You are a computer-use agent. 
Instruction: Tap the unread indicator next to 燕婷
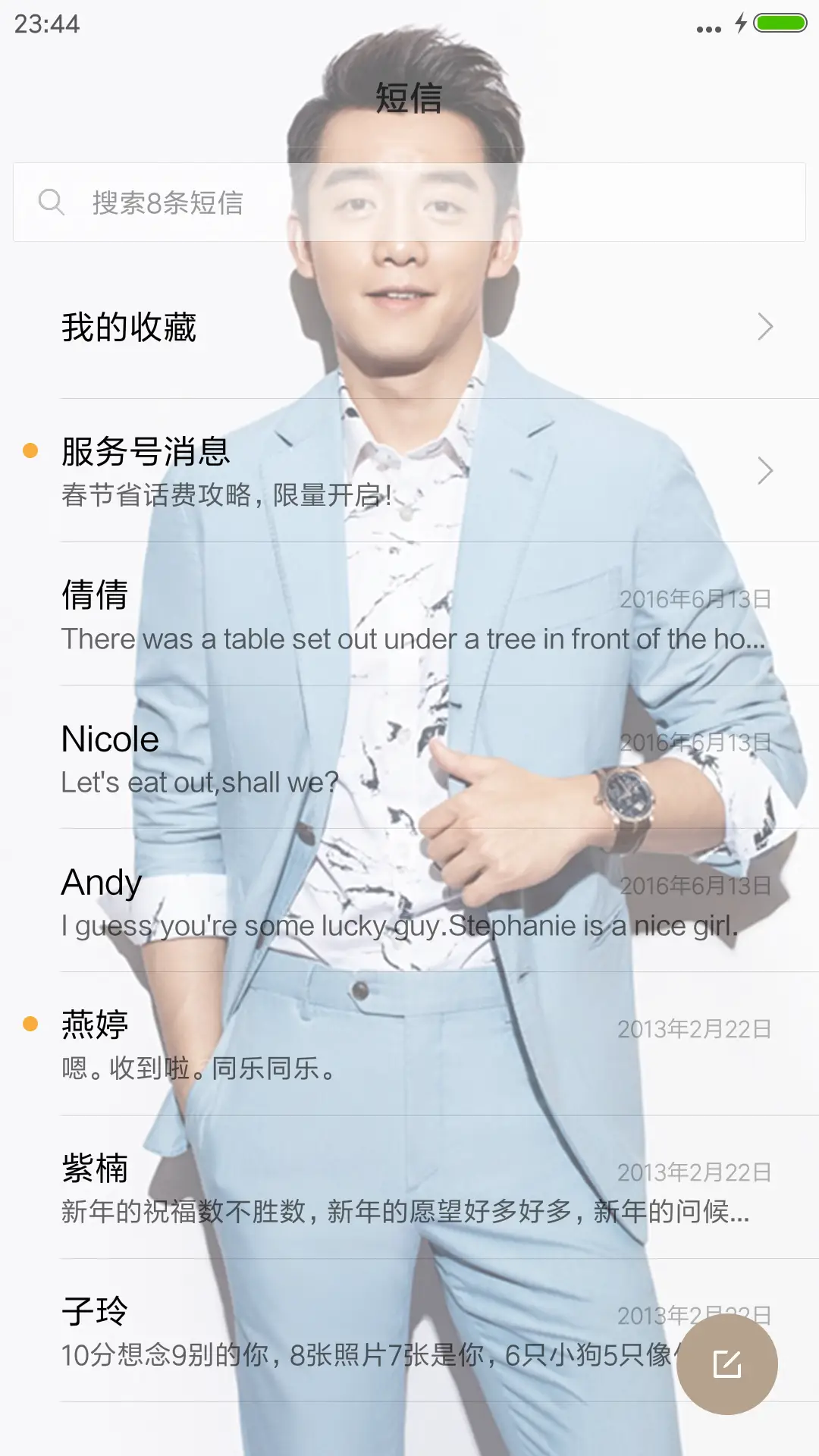pos(29,1023)
